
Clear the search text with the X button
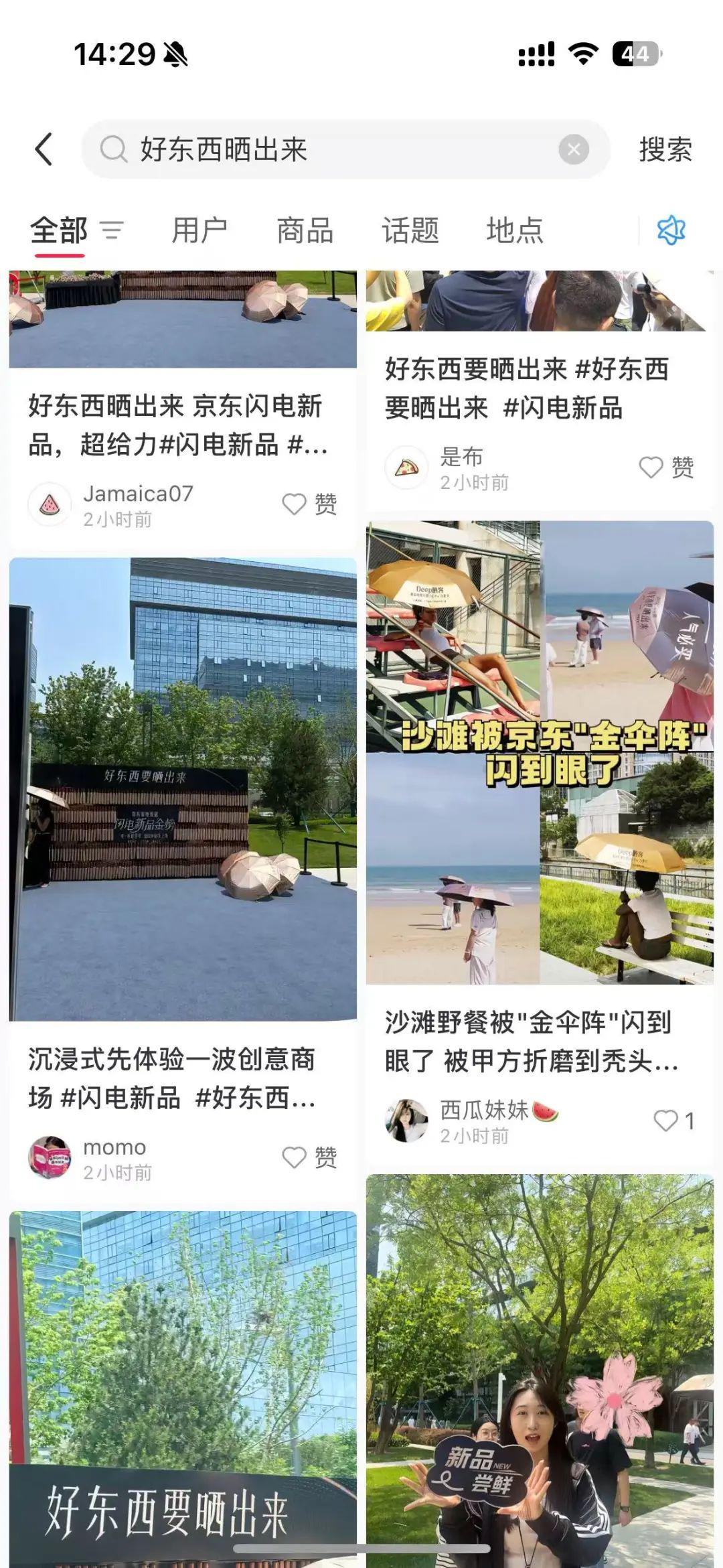(x=574, y=149)
